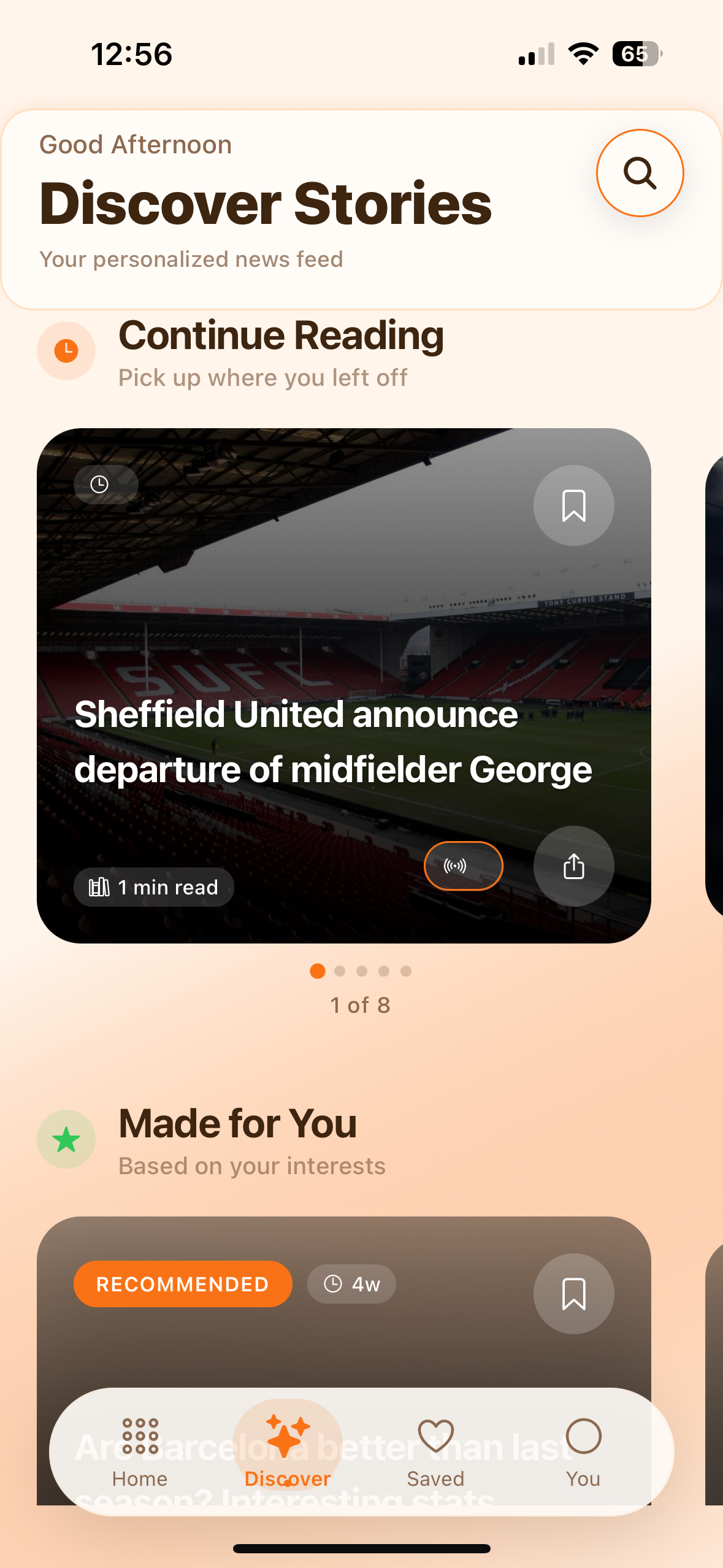Switch to the Home tab
The height and width of the screenshot is (1568, 723).
140,1452
